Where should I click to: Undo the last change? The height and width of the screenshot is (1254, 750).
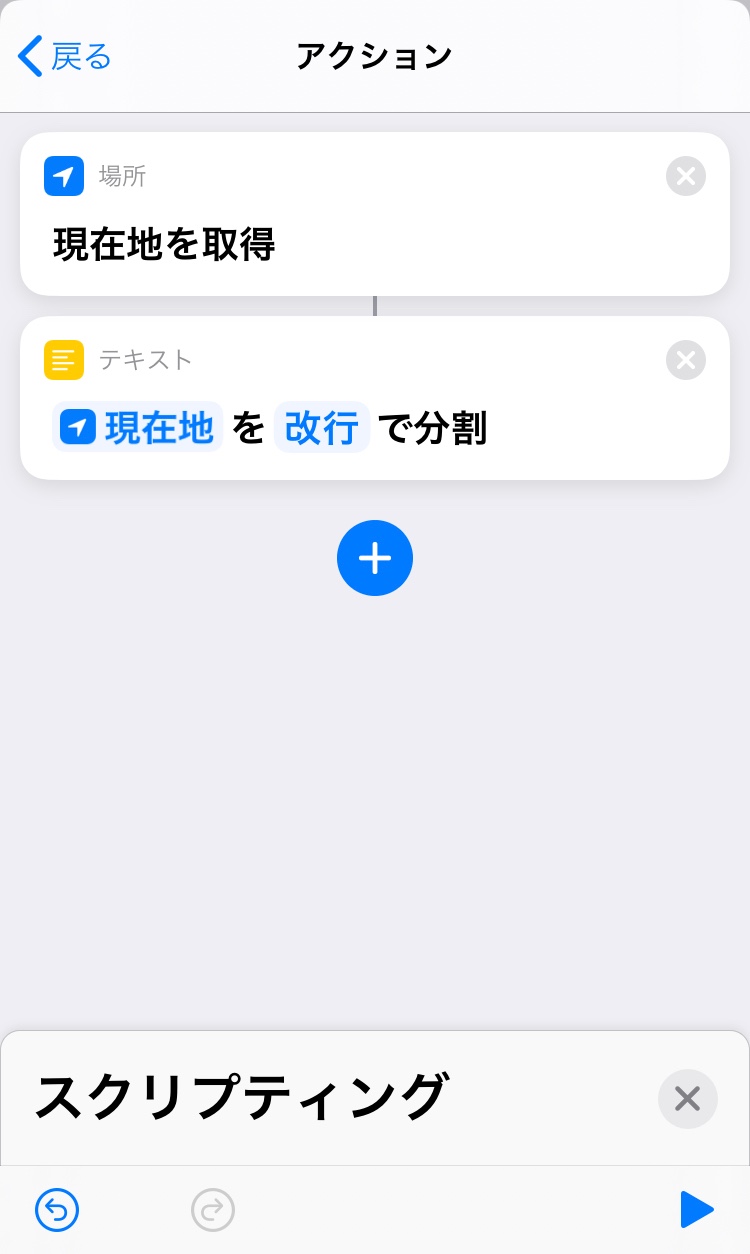57,1210
